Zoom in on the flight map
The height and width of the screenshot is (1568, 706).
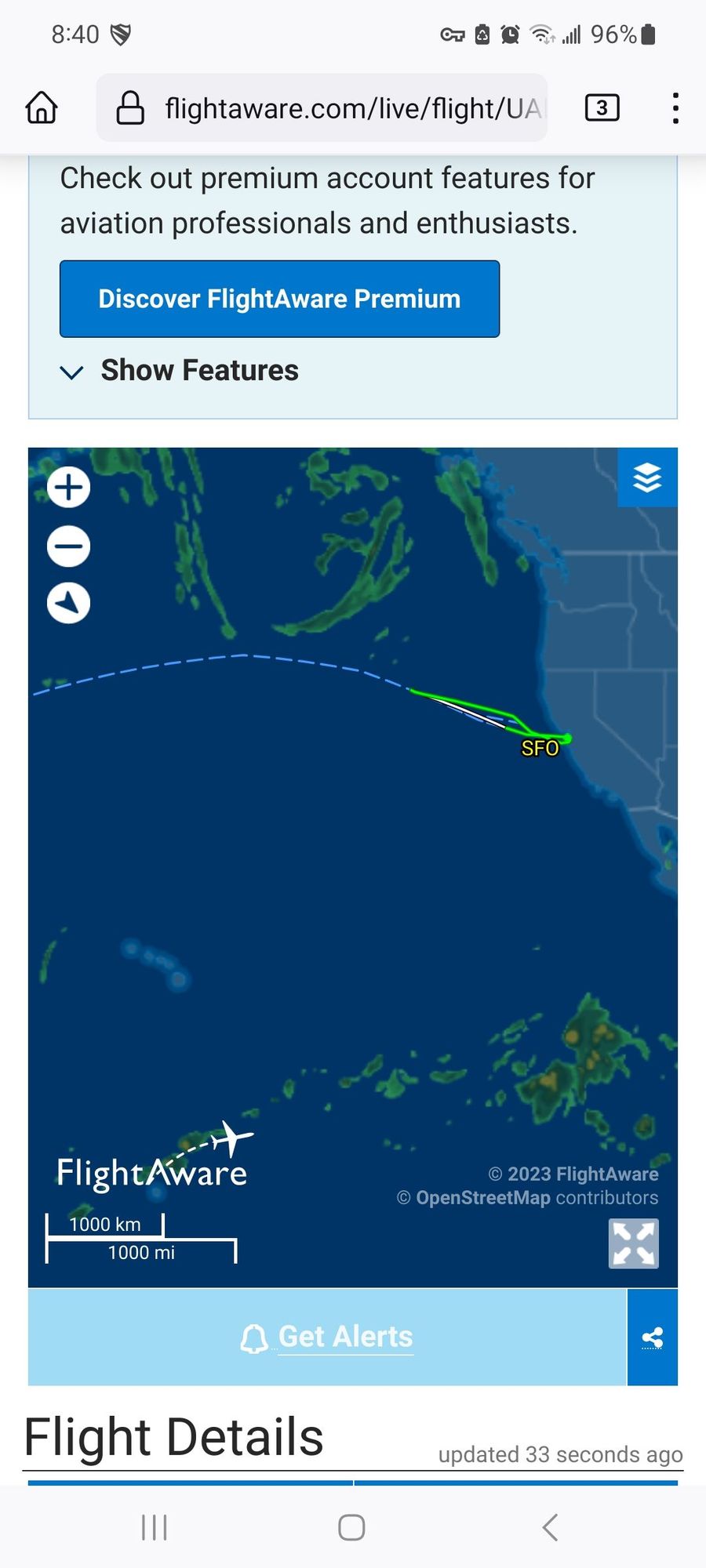(x=68, y=487)
